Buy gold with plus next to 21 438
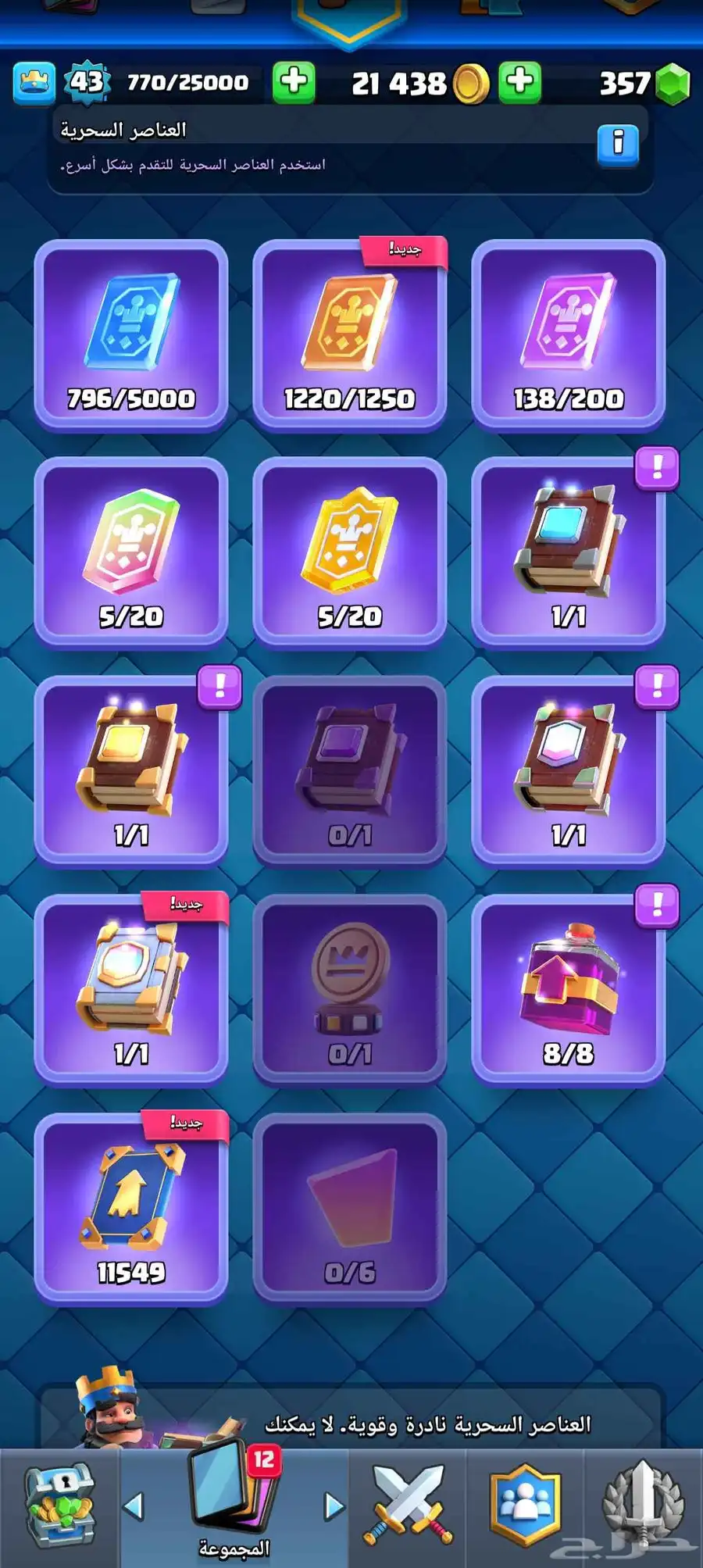This screenshot has width=703, height=1568. tap(520, 82)
